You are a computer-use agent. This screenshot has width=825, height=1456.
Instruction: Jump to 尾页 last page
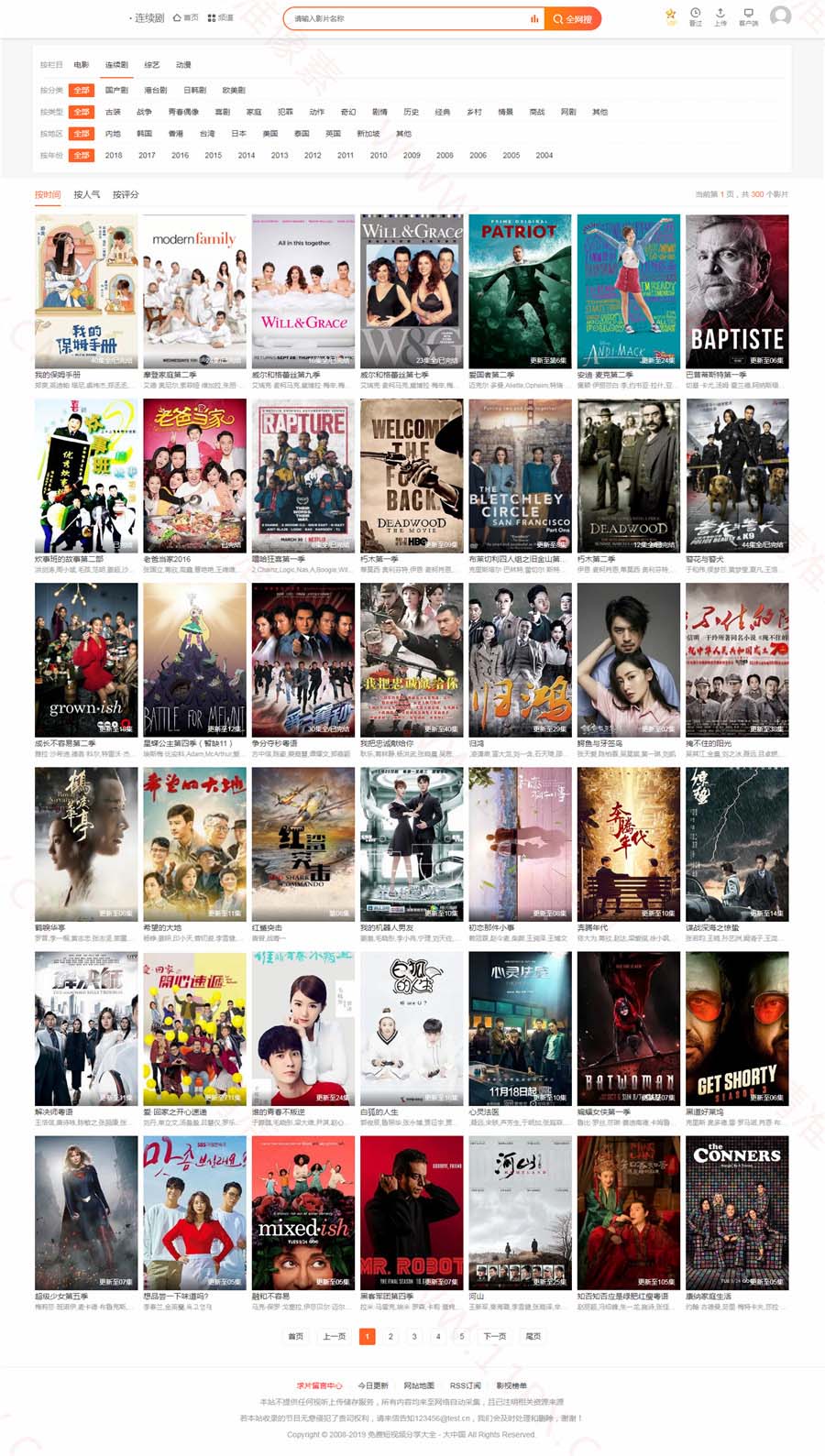[533, 1336]
